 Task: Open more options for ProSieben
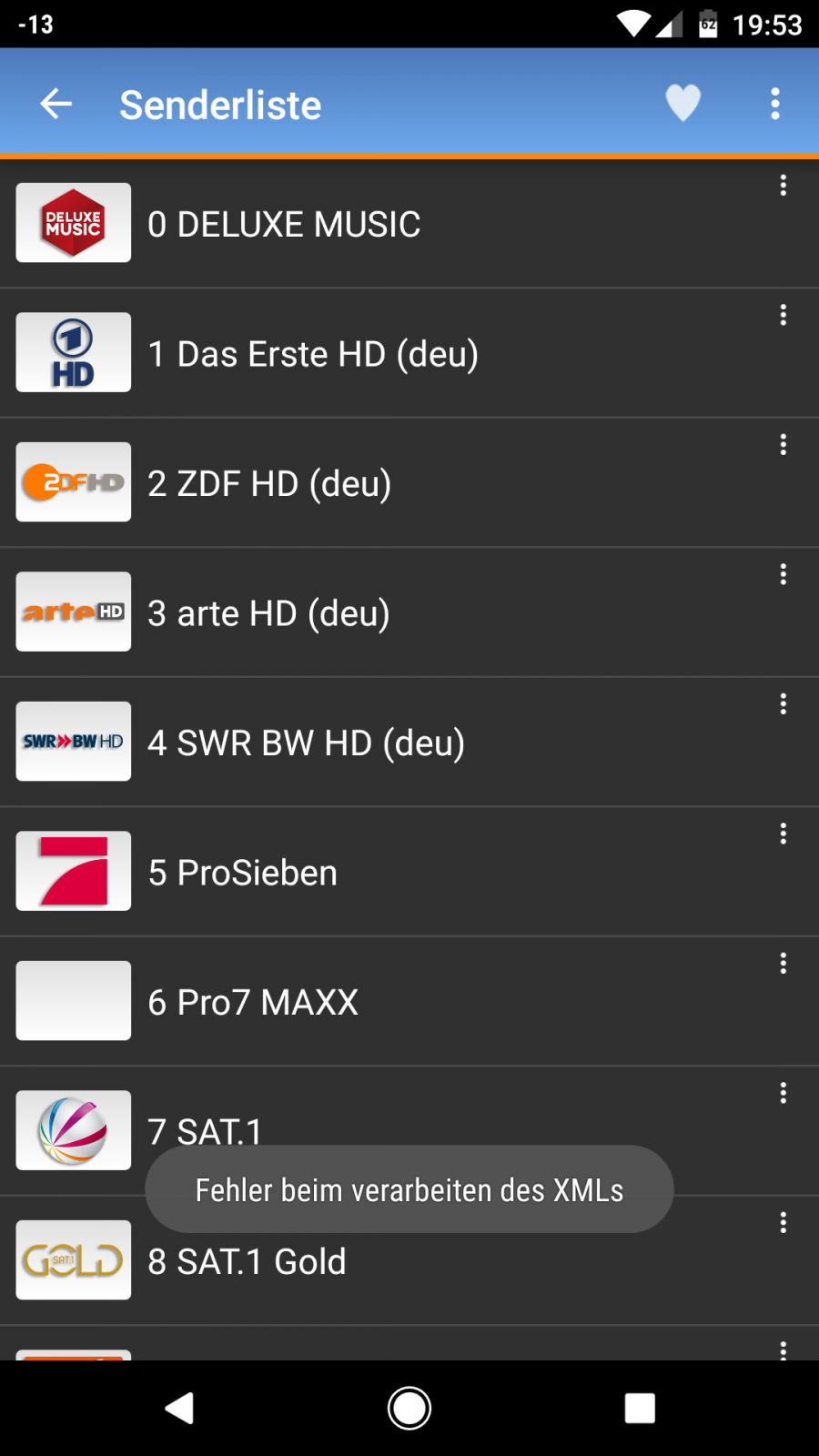click(783, 834)
